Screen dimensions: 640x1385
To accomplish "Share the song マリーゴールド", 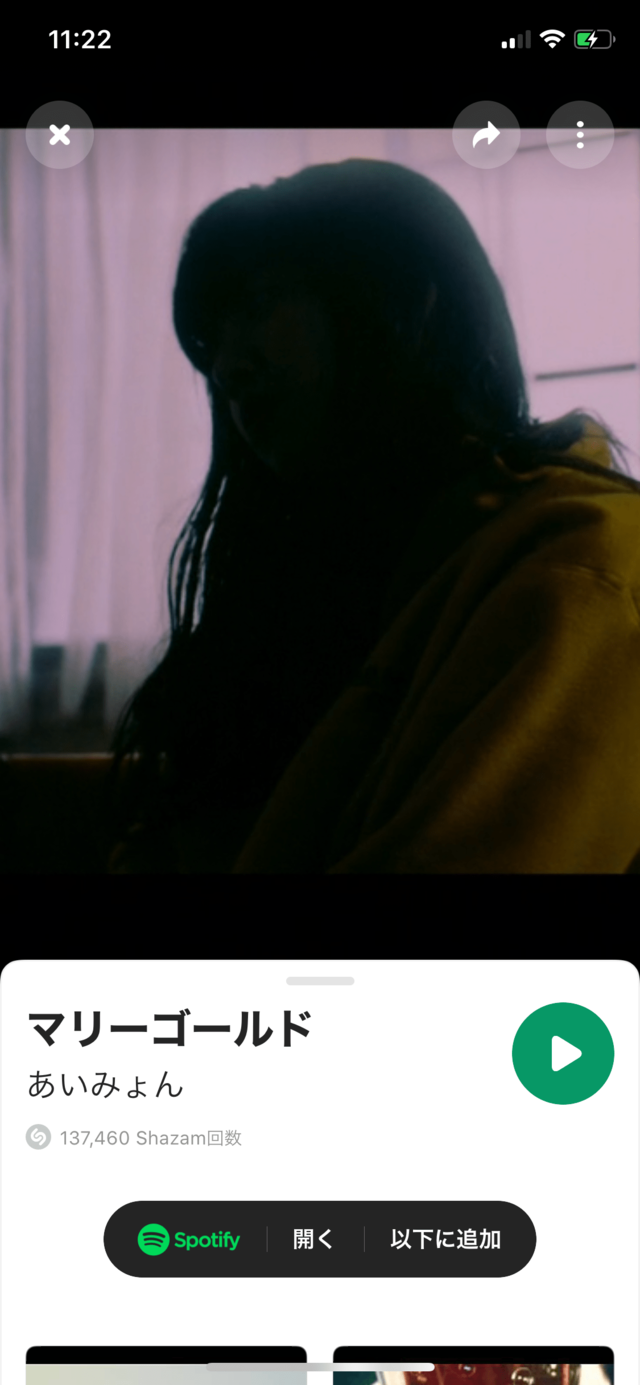I will point(486,135).
